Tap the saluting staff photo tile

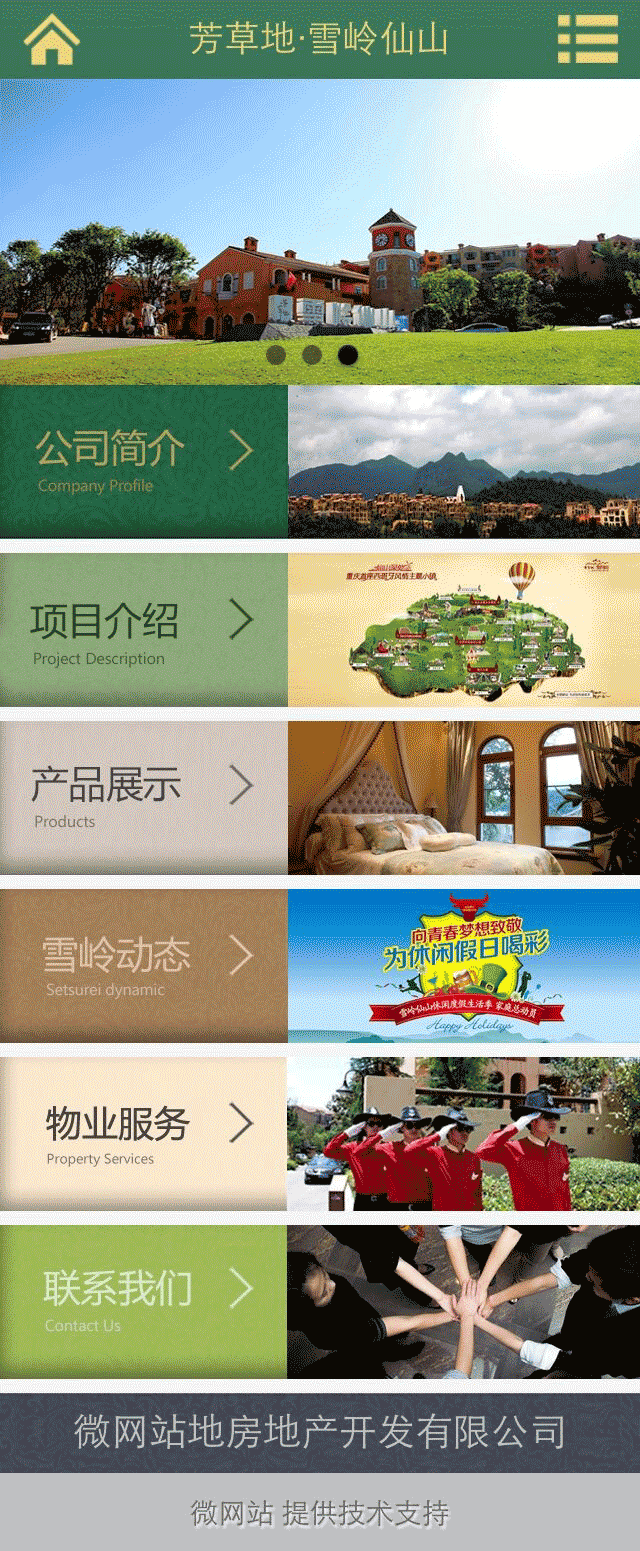(x=464, y=1134)
